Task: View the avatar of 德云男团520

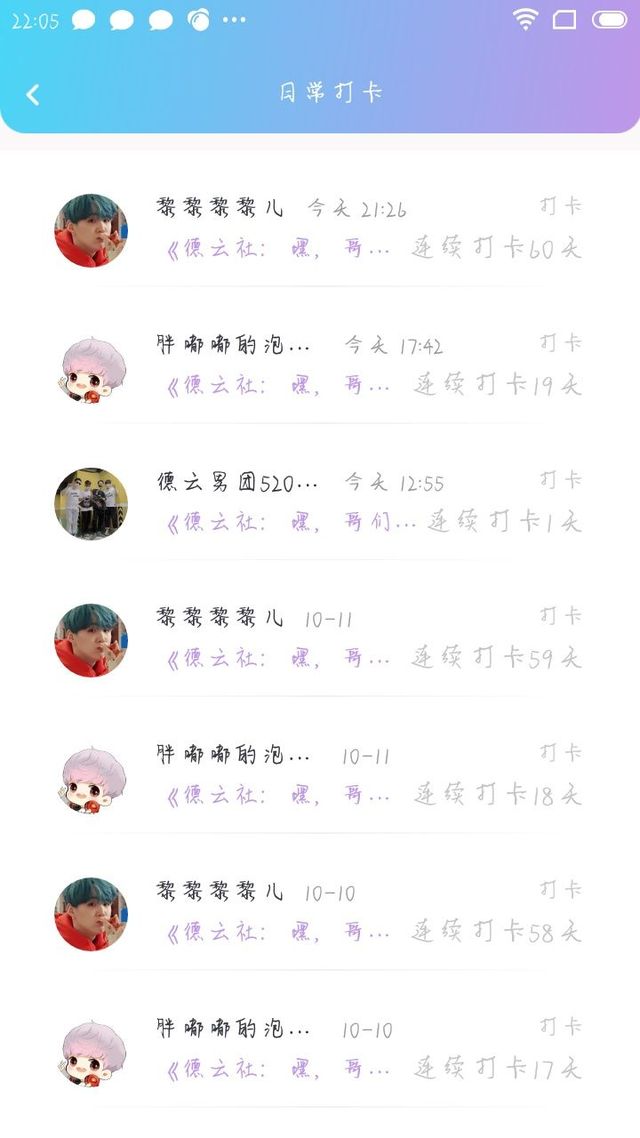Action: (x=91, y=503)
